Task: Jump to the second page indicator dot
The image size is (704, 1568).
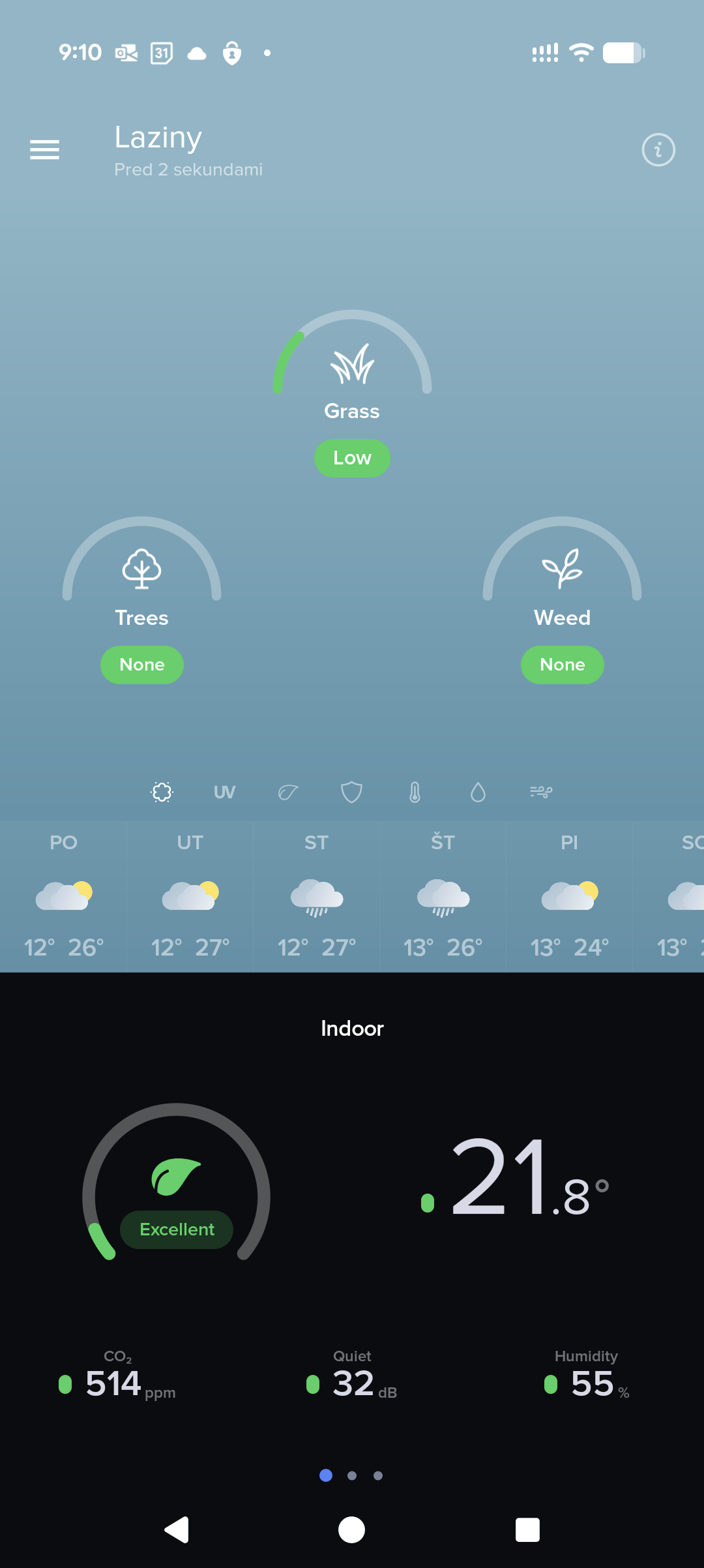Action: coord(352,1475)
